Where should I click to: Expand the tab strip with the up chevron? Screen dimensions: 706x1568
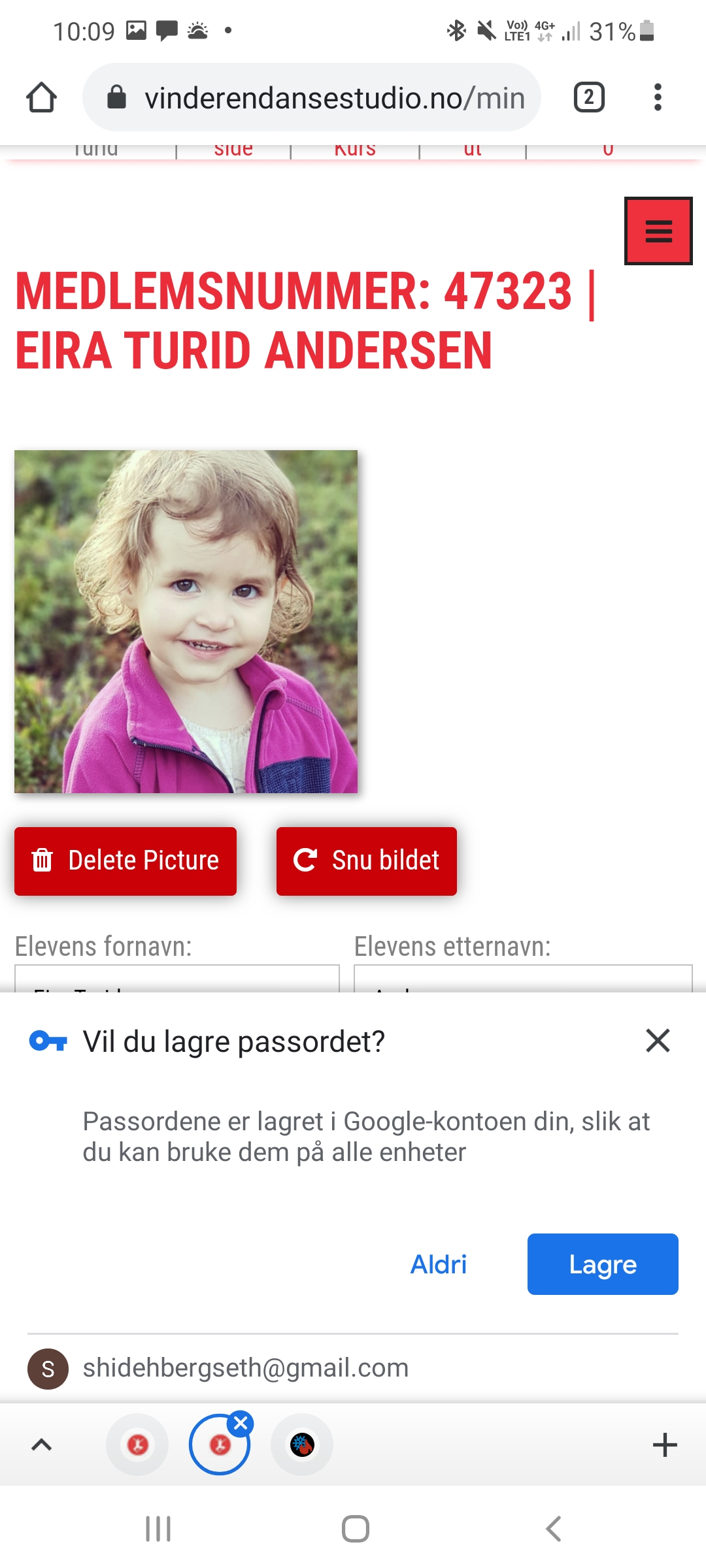pyautogui.click(x=42, y=1445)
